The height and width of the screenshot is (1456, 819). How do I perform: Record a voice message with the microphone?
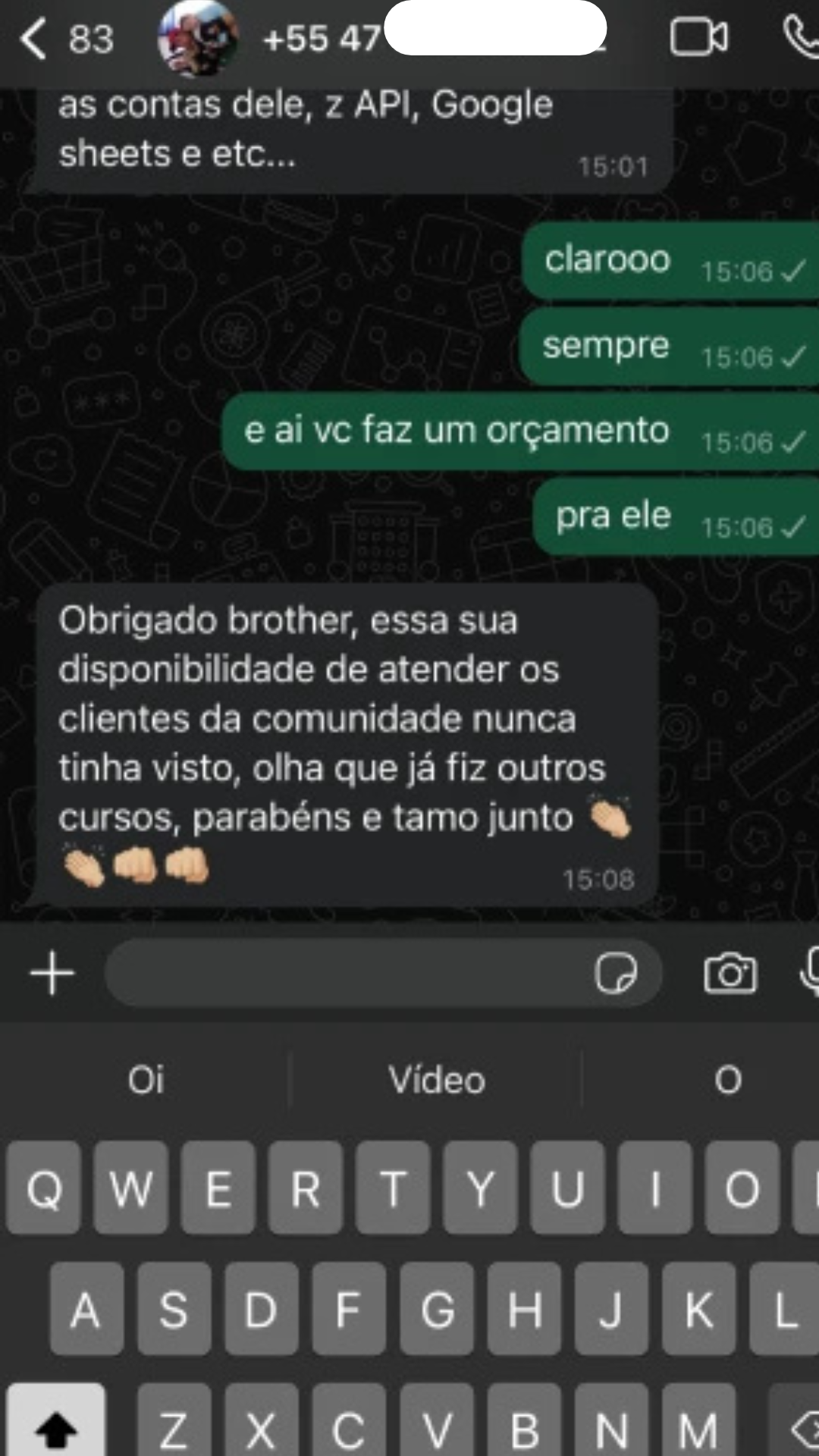point(808,973)
